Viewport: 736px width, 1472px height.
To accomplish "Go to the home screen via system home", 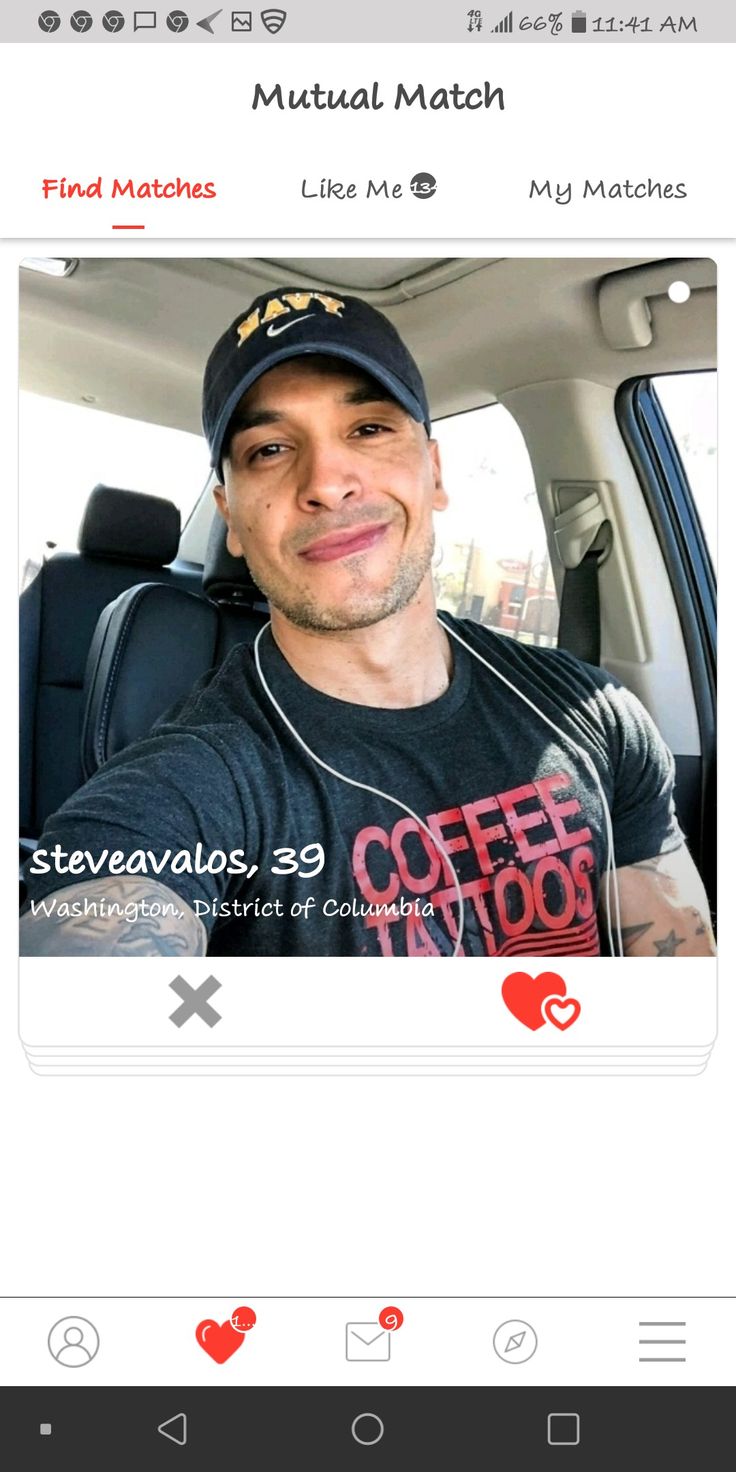I will pyautogui.click(x=367, y=1429).
